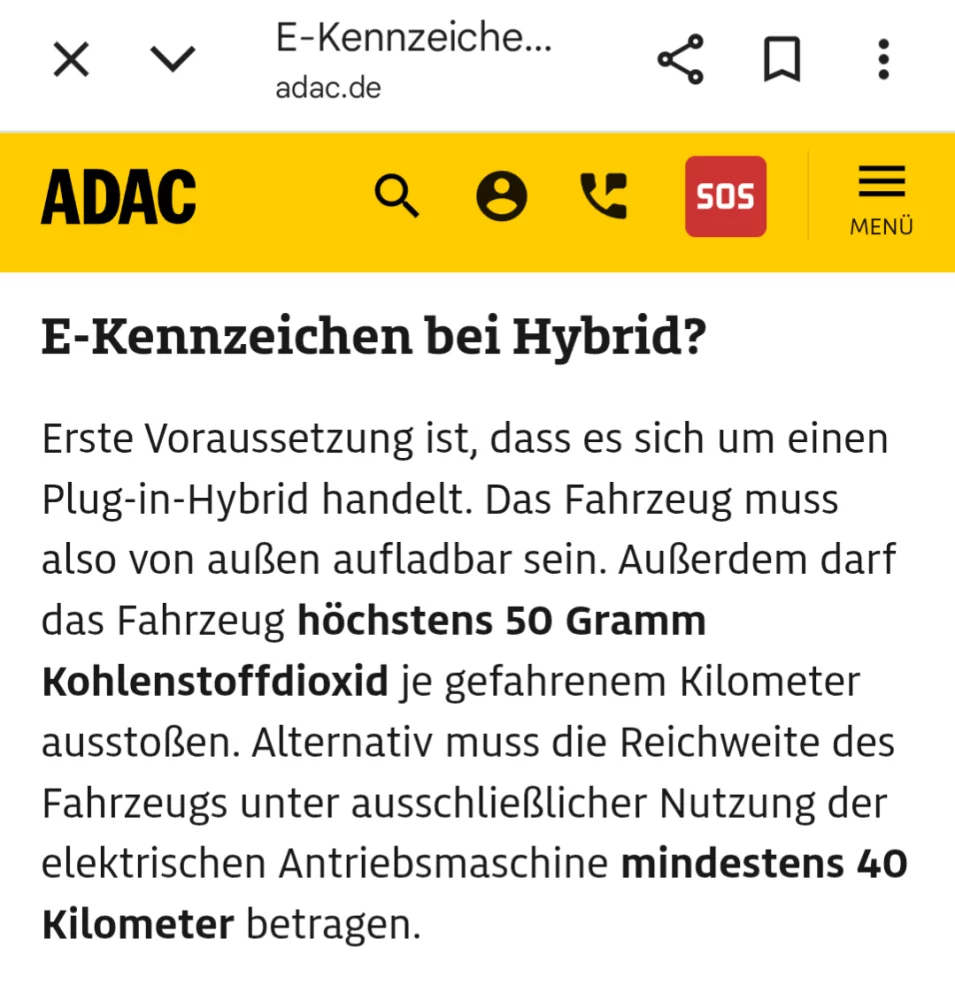Tap the phone contact icon
955x1000 pixels.
604,197
